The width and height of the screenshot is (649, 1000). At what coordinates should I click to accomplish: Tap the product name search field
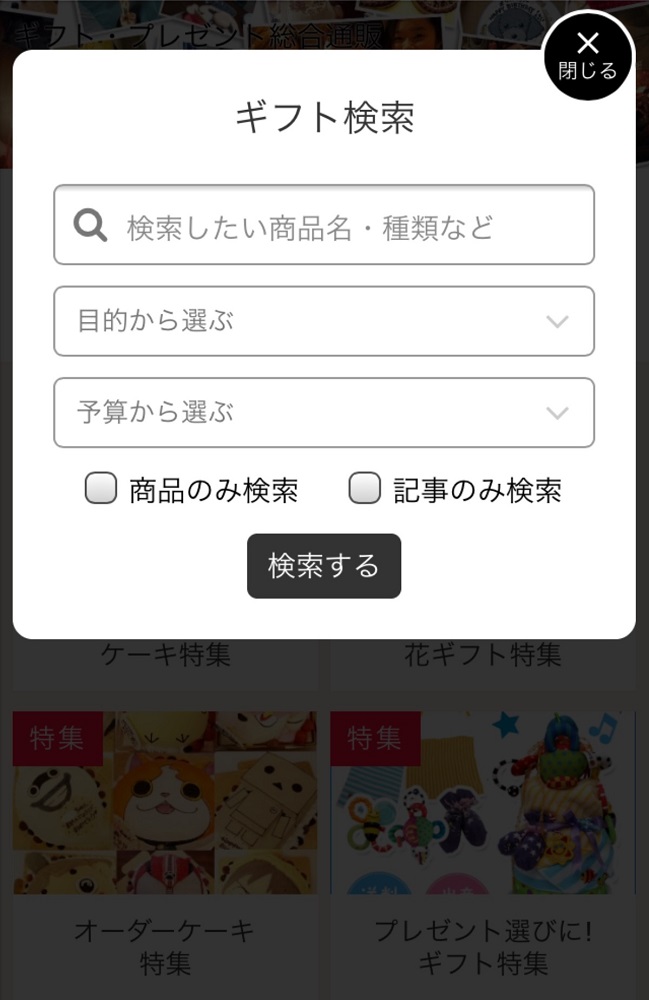click(x=340, y=227)
